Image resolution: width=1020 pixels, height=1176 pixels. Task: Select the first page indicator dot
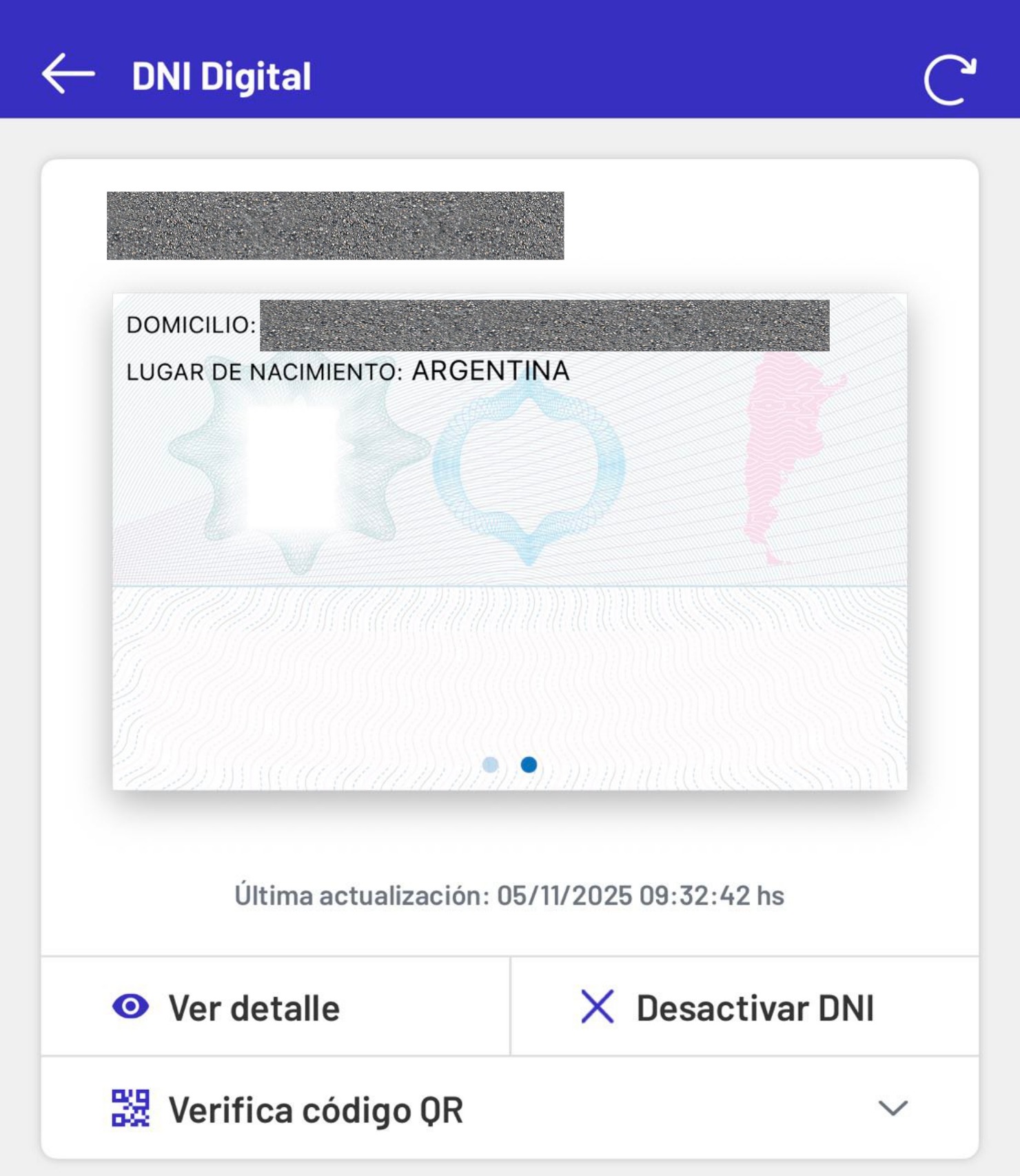coord(490,765)
